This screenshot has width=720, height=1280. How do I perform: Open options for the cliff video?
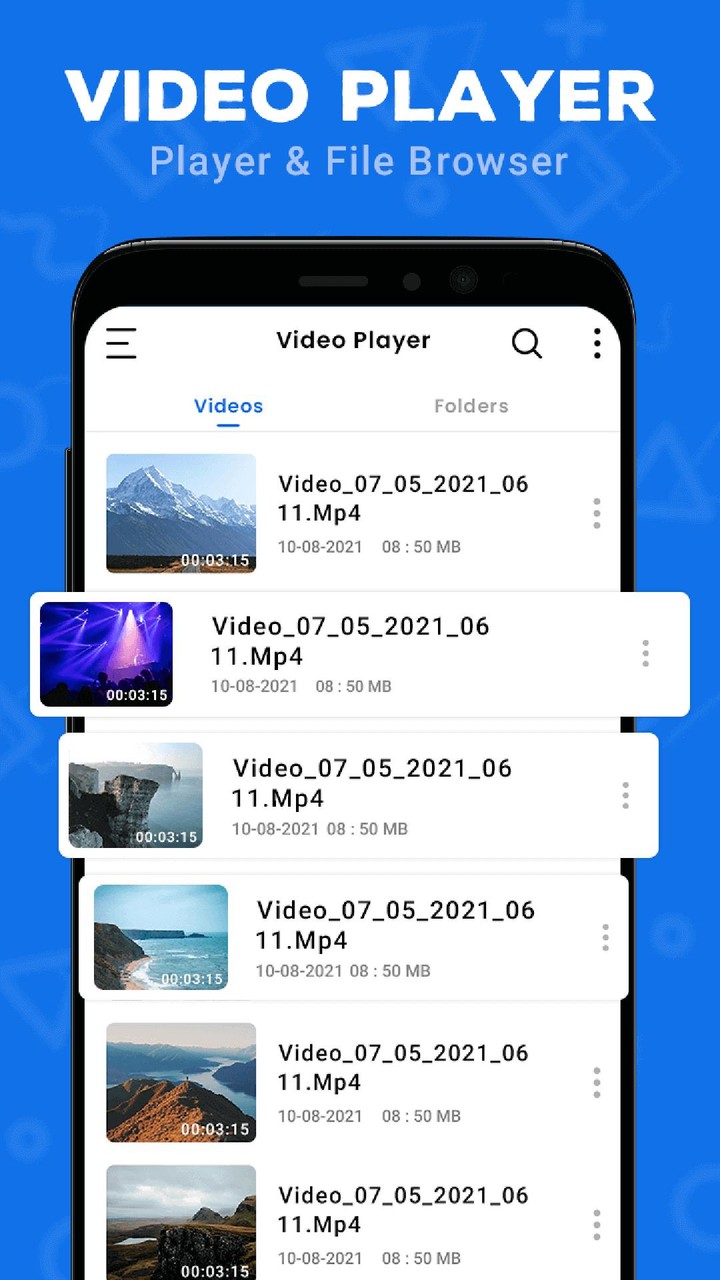click(625, 795)
